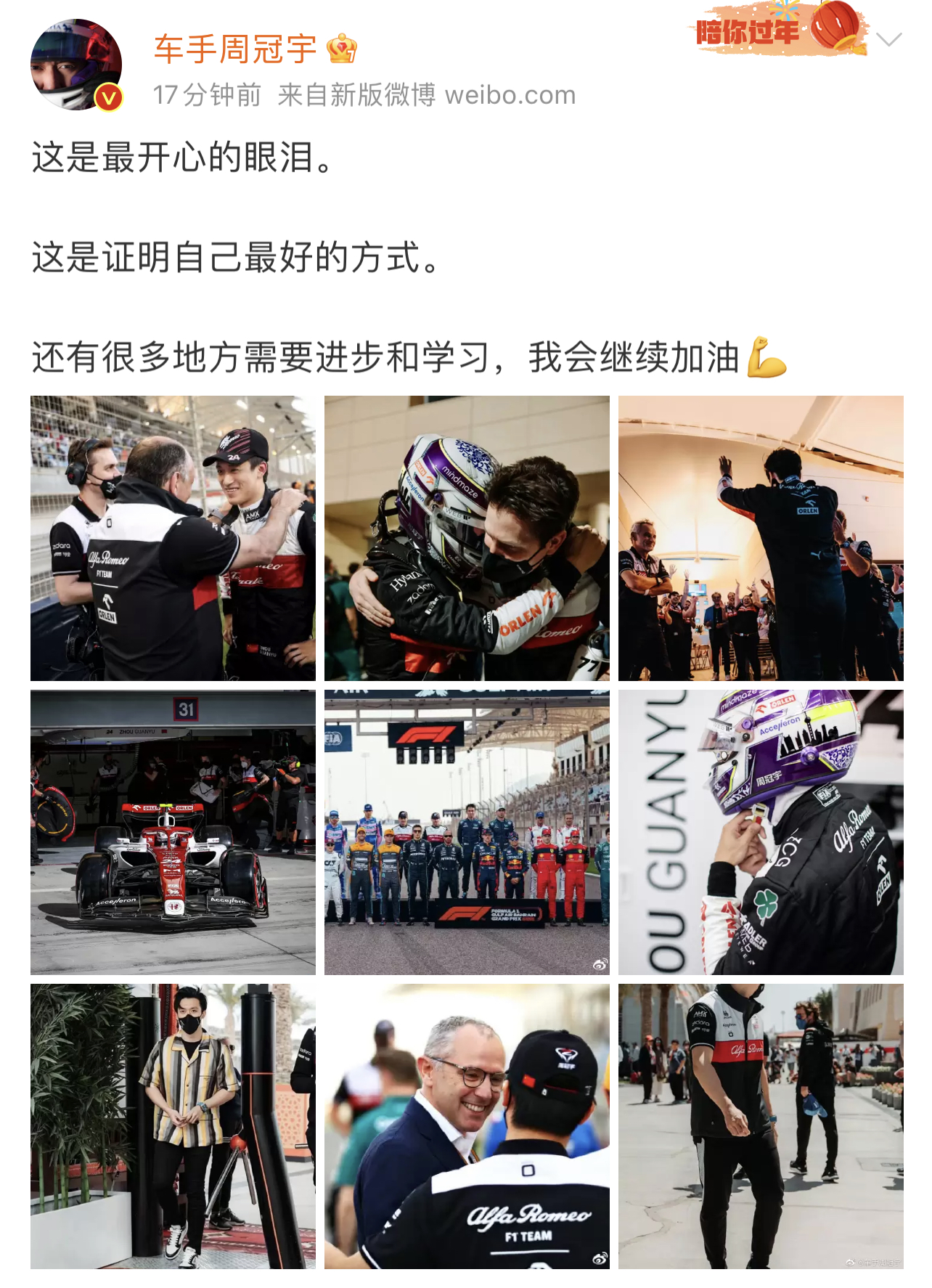This screenshot has height=1288, width=932.
Task: Open the F1 drivers group photo
Action: (x=467, y=832)
